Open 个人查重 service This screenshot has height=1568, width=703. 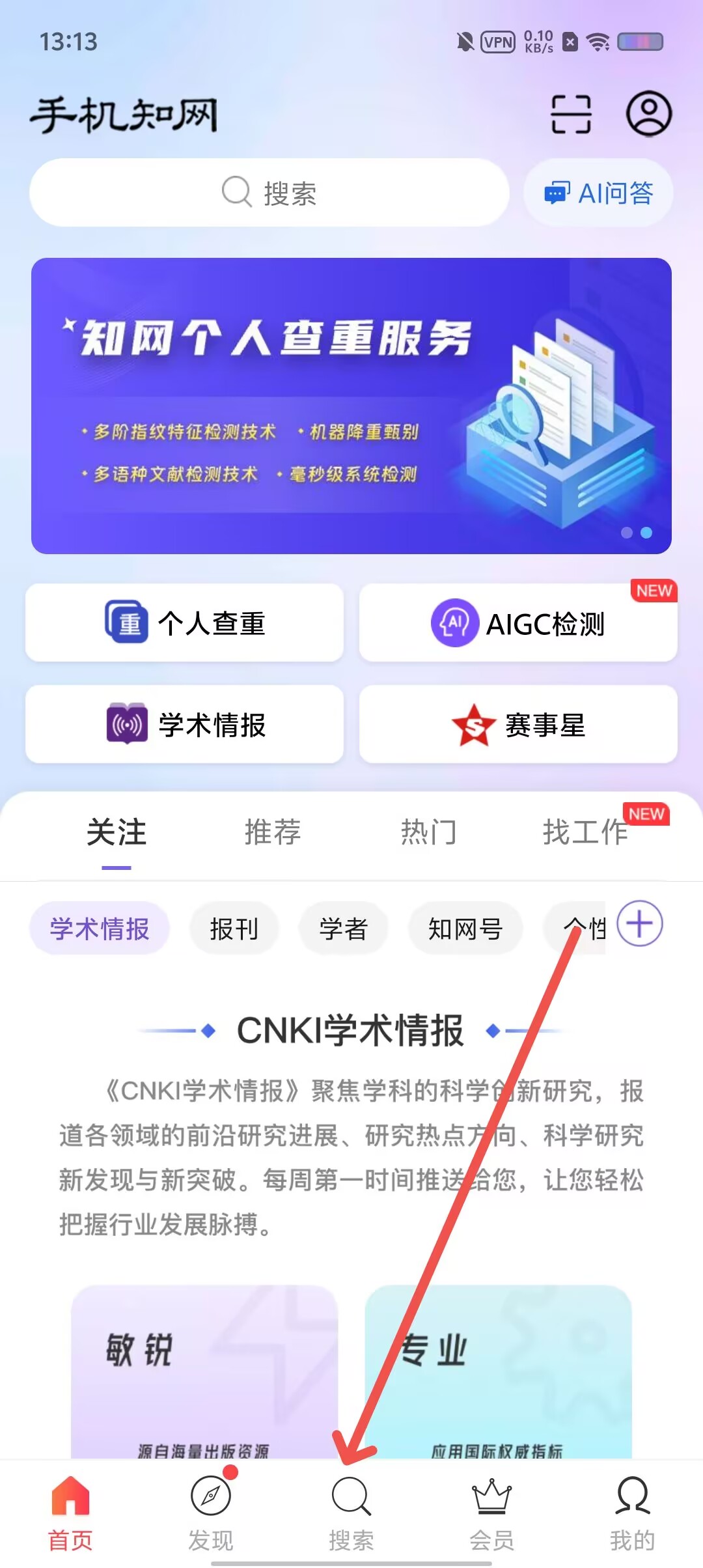coord(184,623)
